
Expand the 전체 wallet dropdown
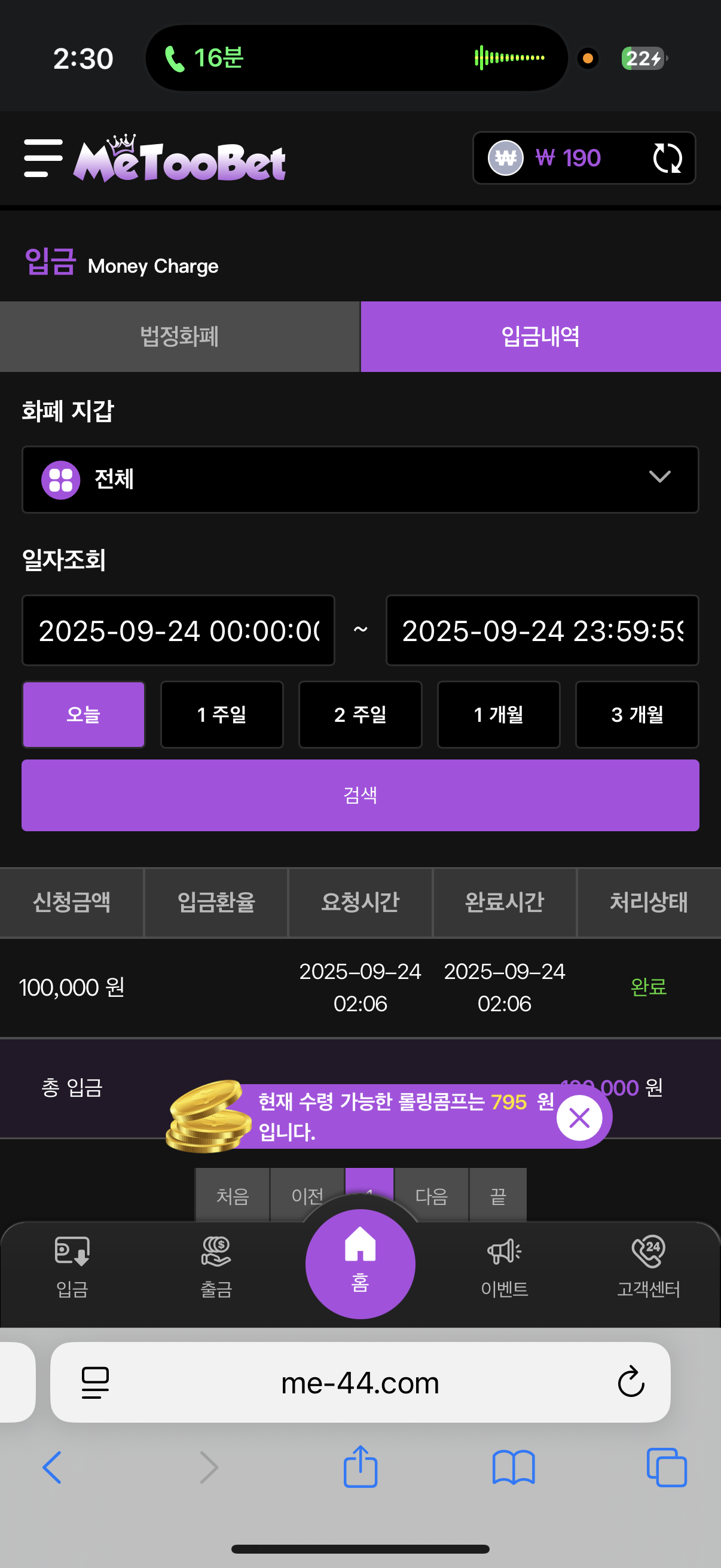tap(360, 480)
